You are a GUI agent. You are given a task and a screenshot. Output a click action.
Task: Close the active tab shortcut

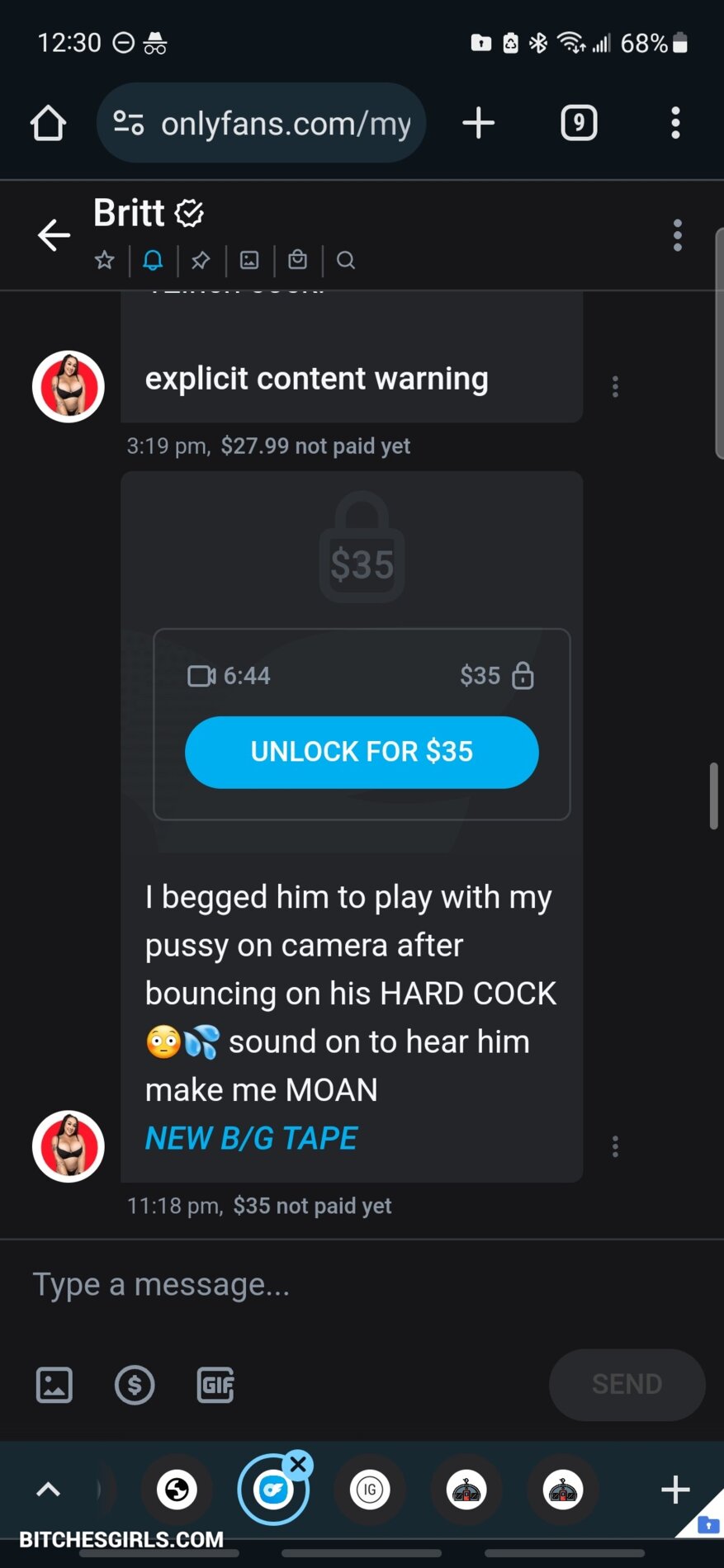(298, 1465)
